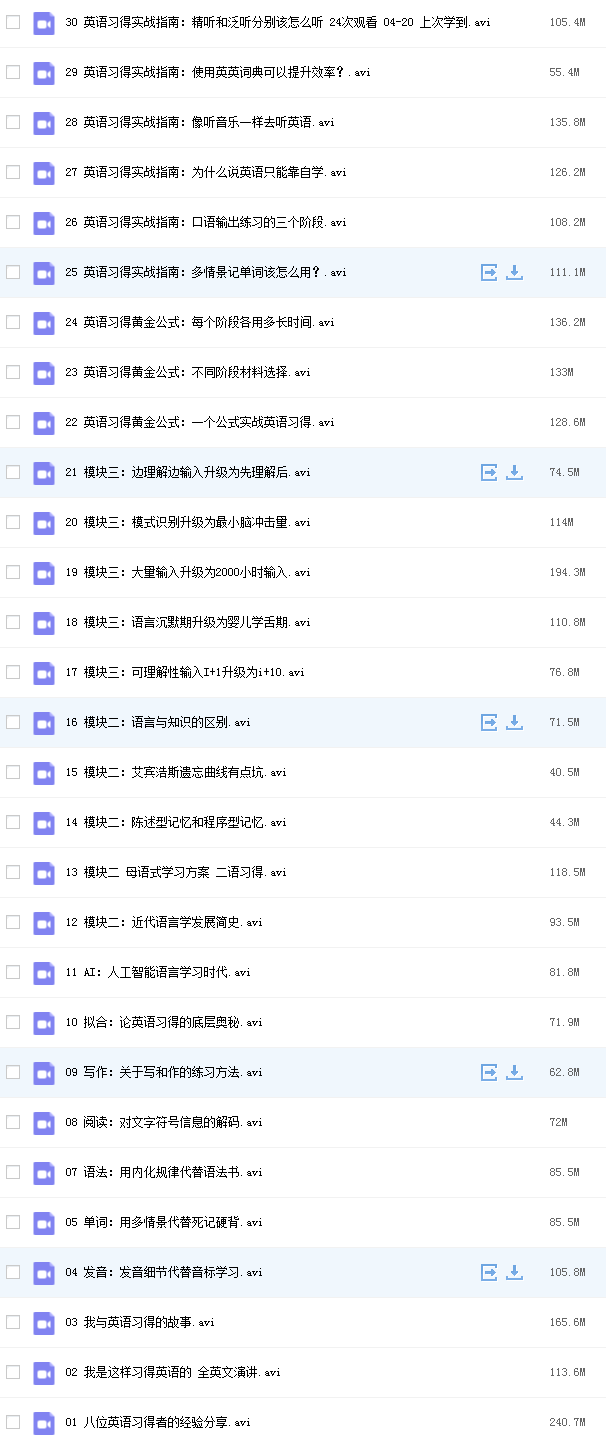
Task: Open video 15 艾宾浩斯遗忘曲线有点坑
Action: coord(176,772)
